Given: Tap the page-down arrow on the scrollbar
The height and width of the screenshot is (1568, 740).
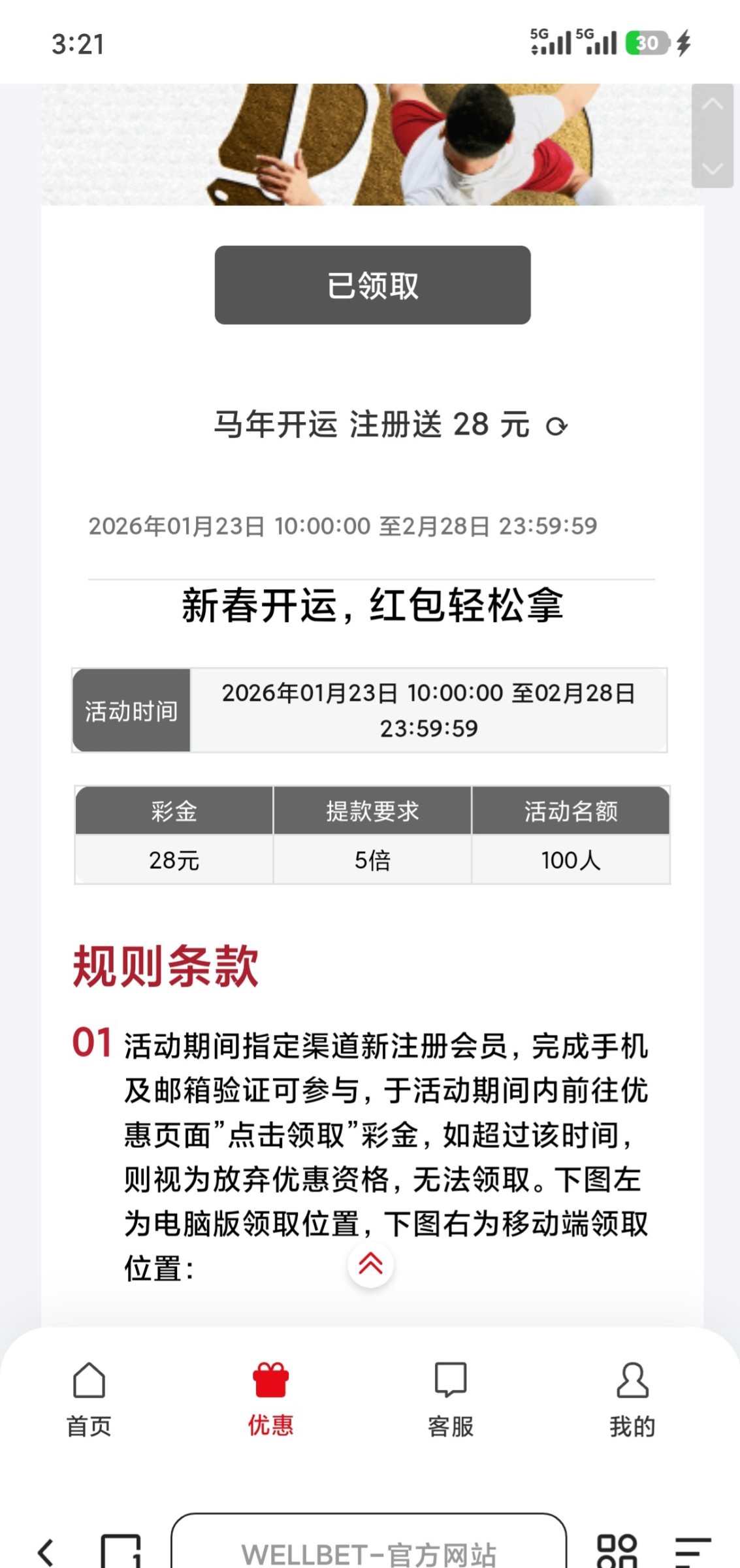Looking at the screenshot, I should click(712, 169).
